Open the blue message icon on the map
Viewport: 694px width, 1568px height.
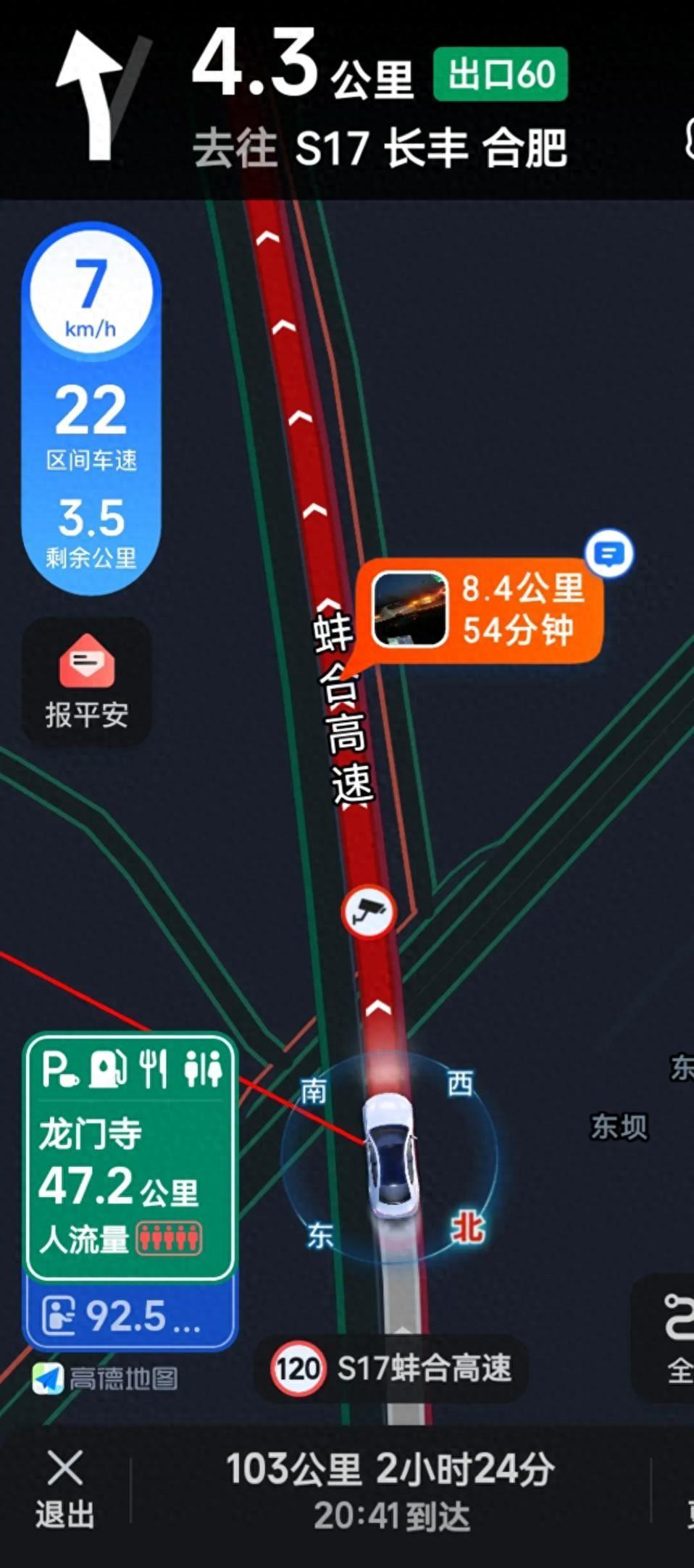(609, 554)
